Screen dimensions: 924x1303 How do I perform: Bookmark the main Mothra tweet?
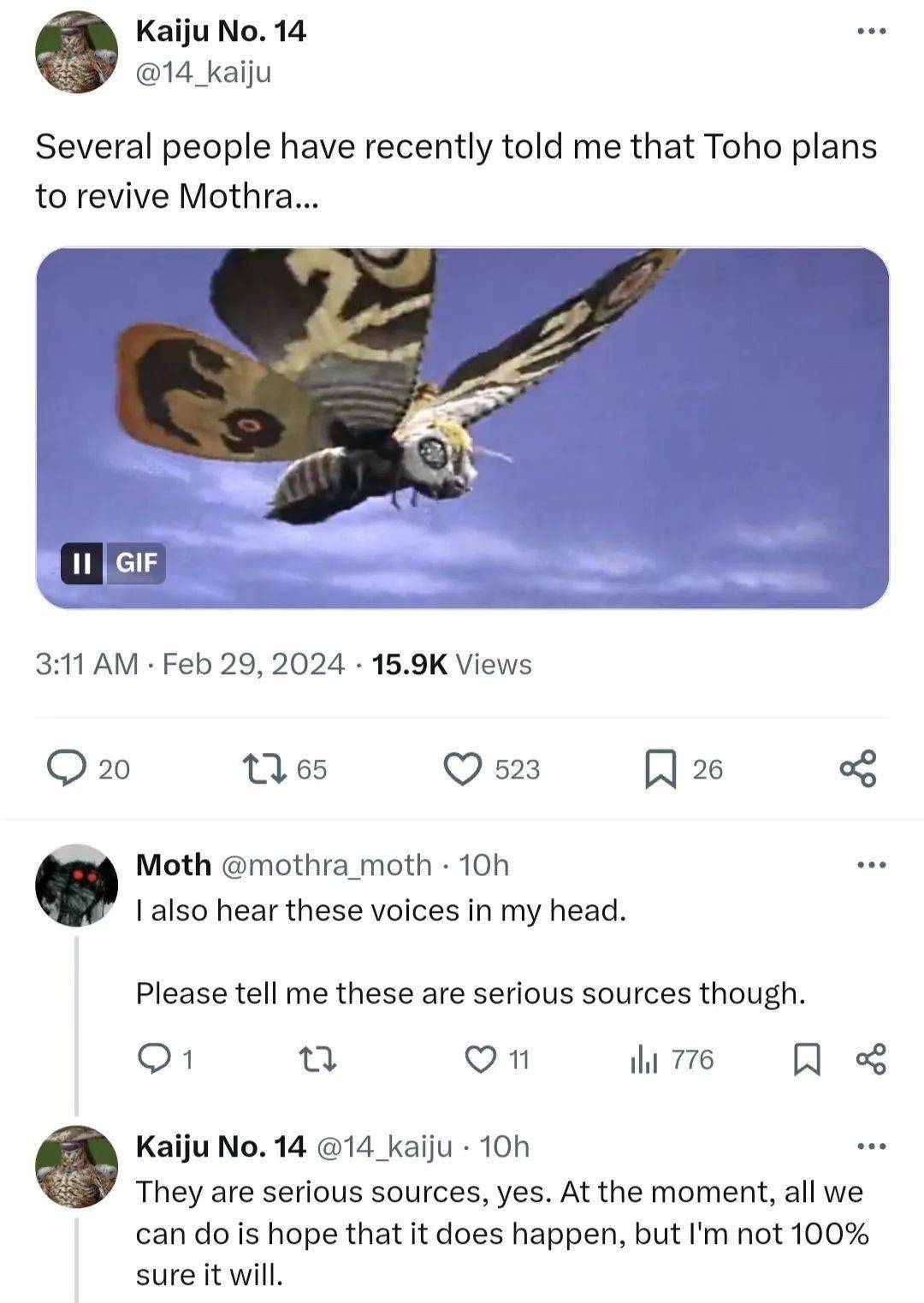(660, 768)
